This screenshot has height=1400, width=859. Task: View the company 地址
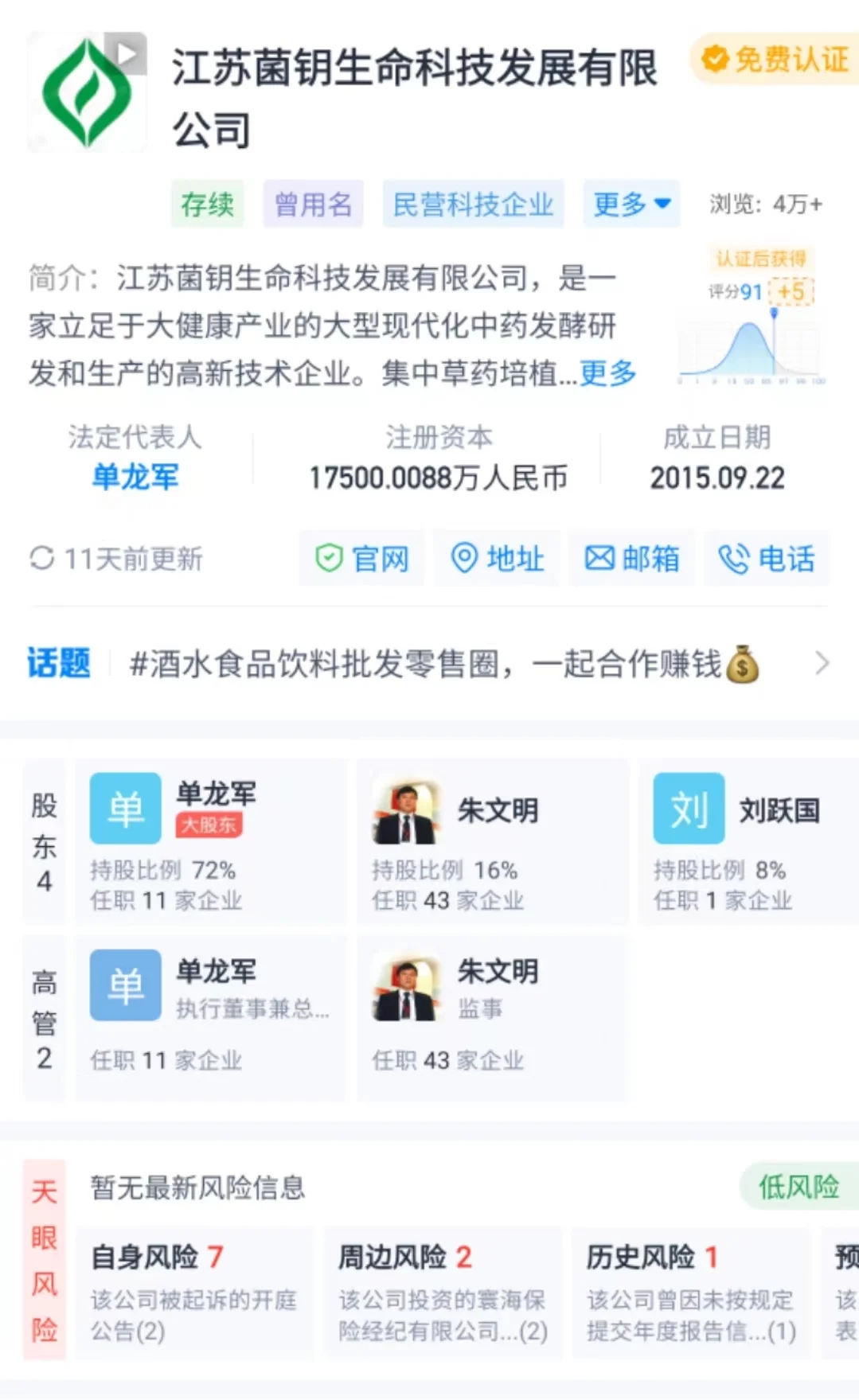click(x=498, y=559)
